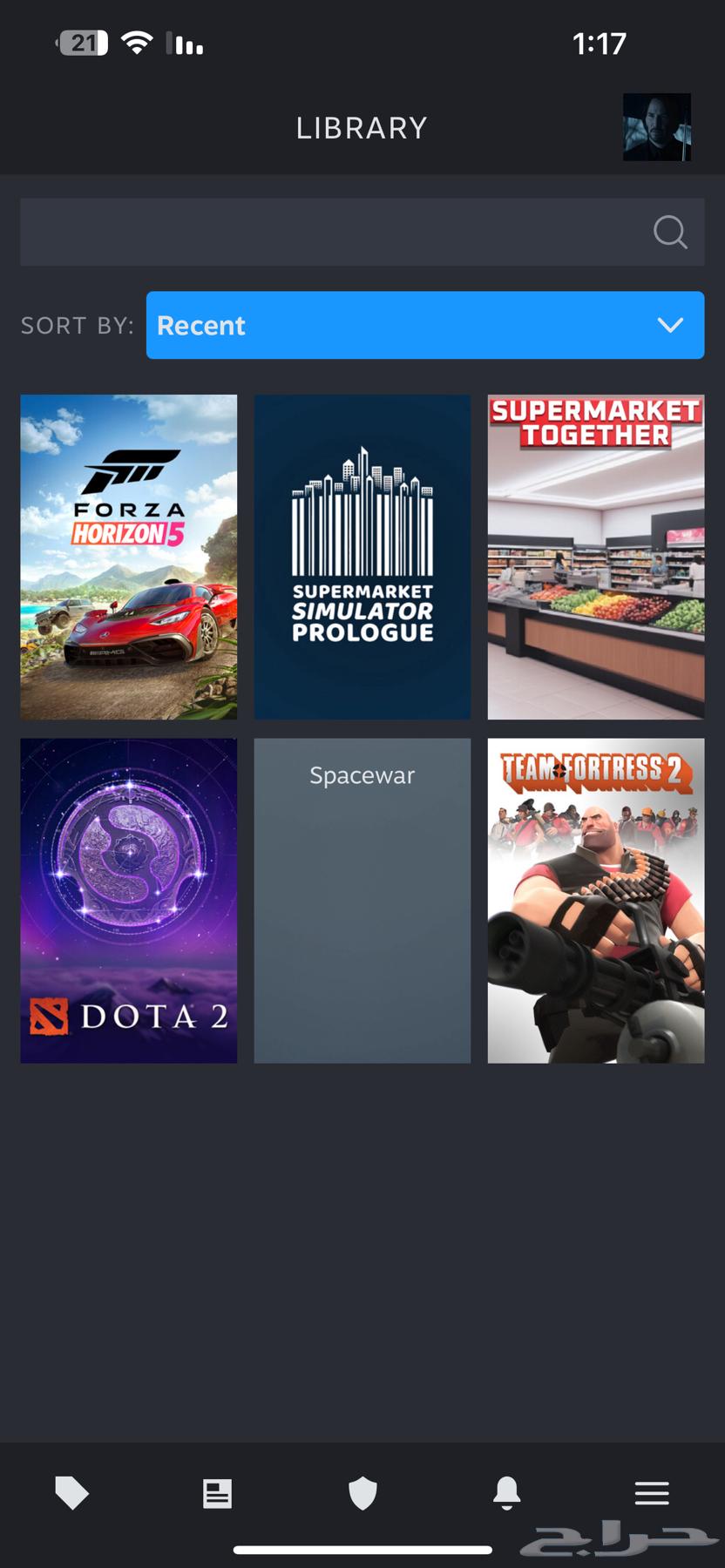Open the notifications bell tab
Image resolution: width=725 pixels, height=1568 pixels.
pos(507,1493)
